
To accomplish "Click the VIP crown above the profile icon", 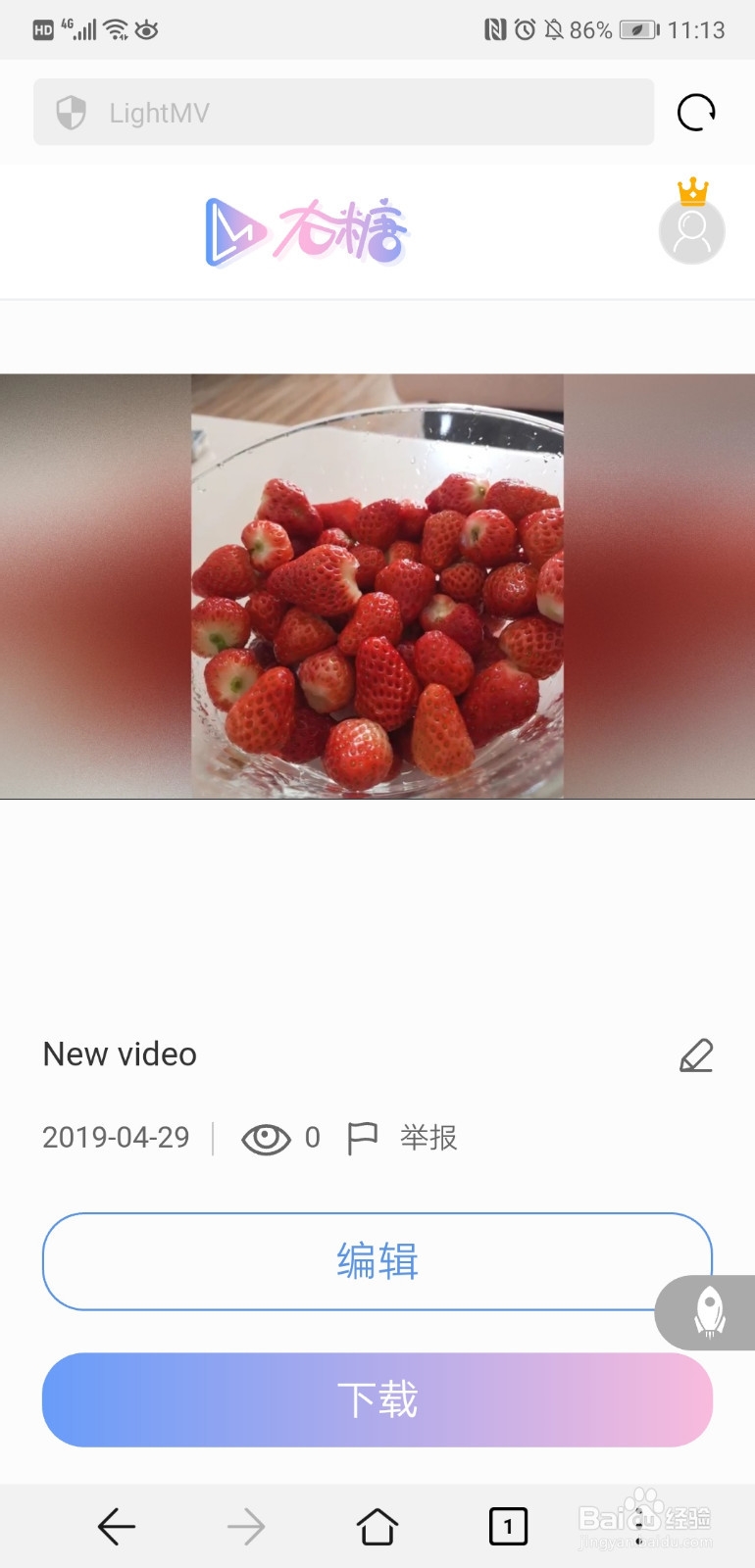I will [692, 193].
